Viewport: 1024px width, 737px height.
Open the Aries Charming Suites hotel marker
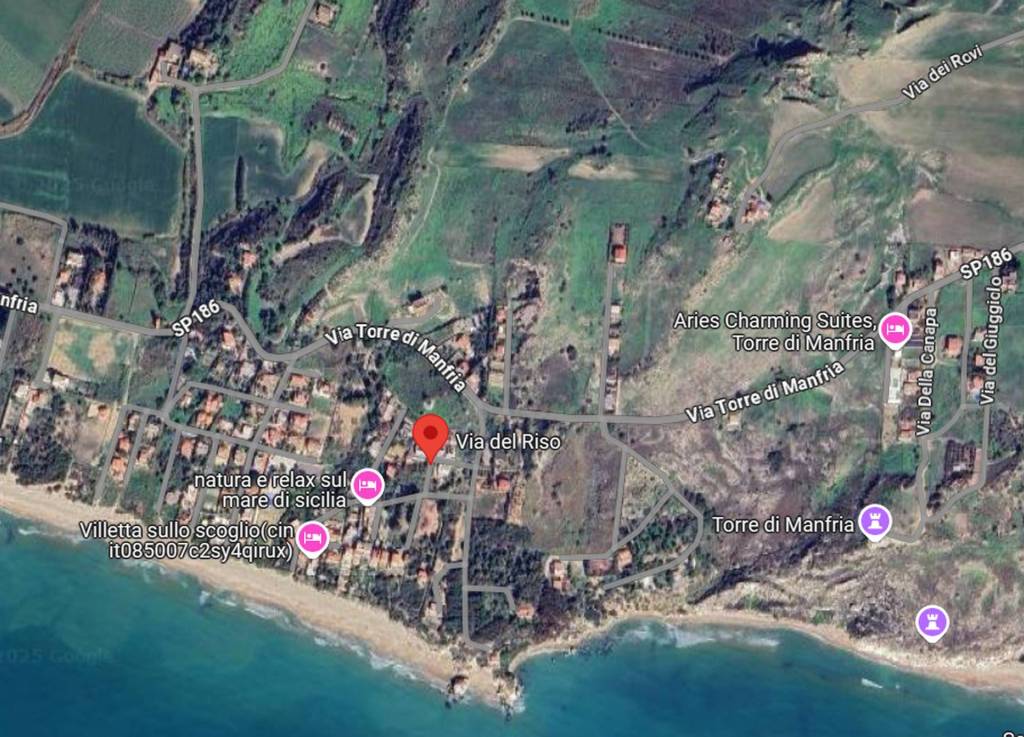pyautogui.click(x=895, y=329)
